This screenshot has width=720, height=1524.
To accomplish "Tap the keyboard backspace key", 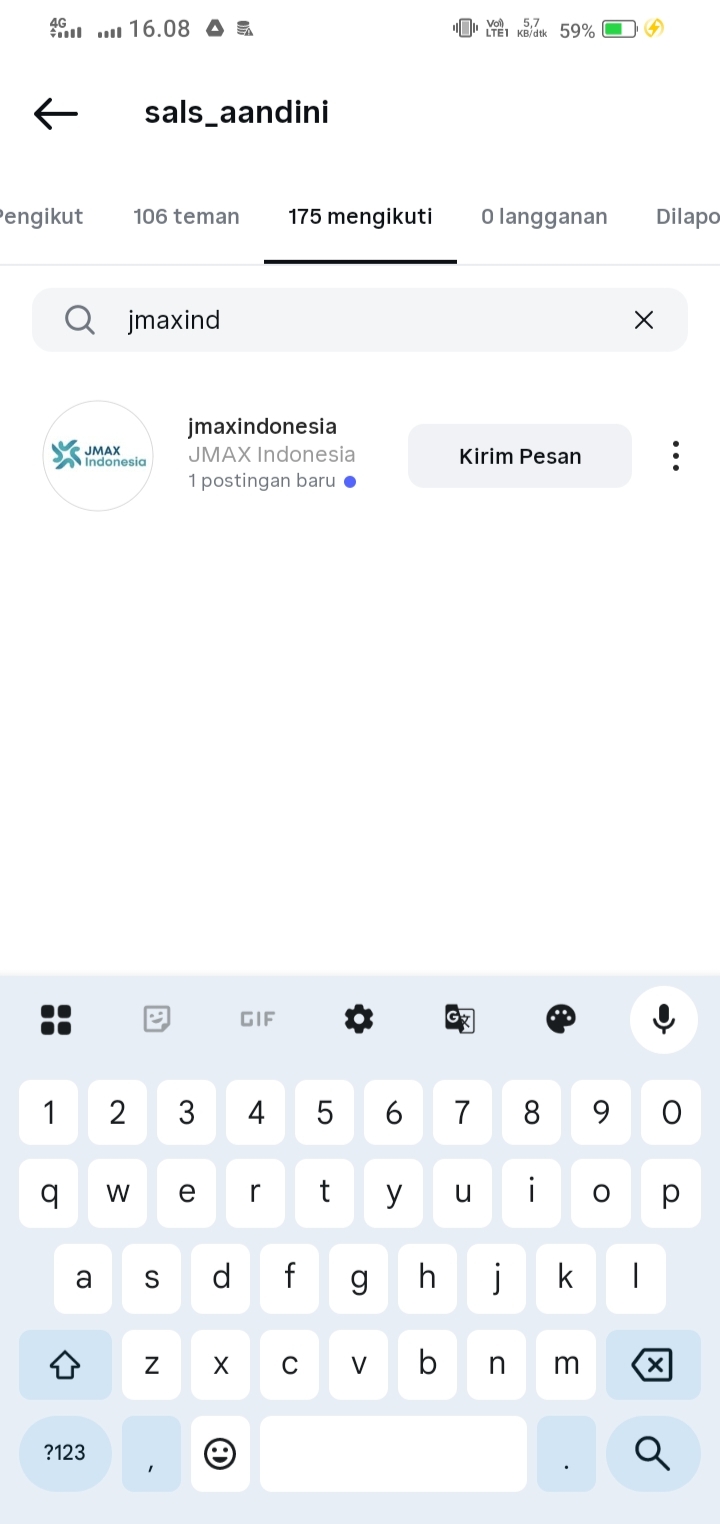I will (x=652, y=1364).
